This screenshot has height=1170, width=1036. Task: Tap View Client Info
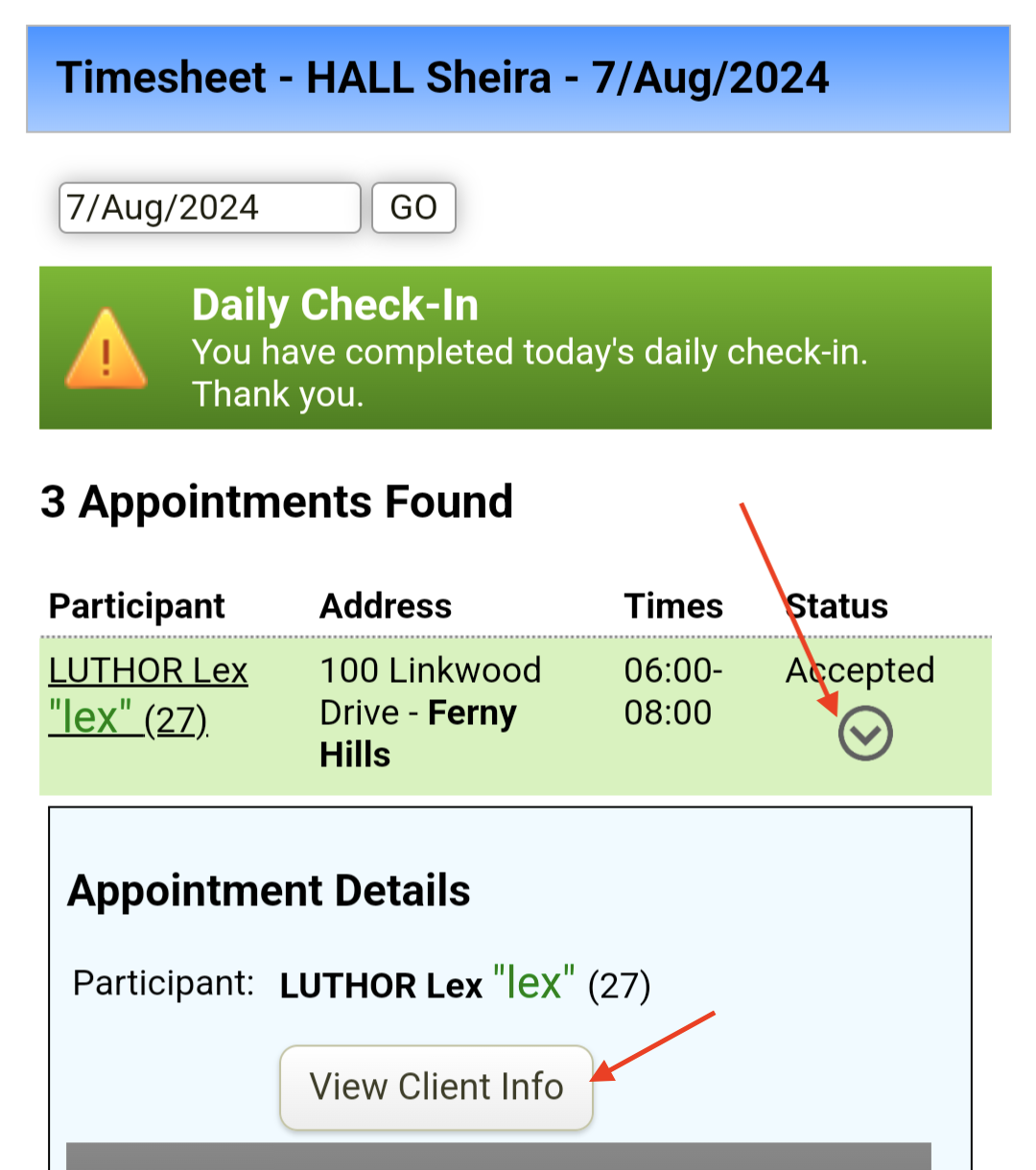click(436, 1088)
